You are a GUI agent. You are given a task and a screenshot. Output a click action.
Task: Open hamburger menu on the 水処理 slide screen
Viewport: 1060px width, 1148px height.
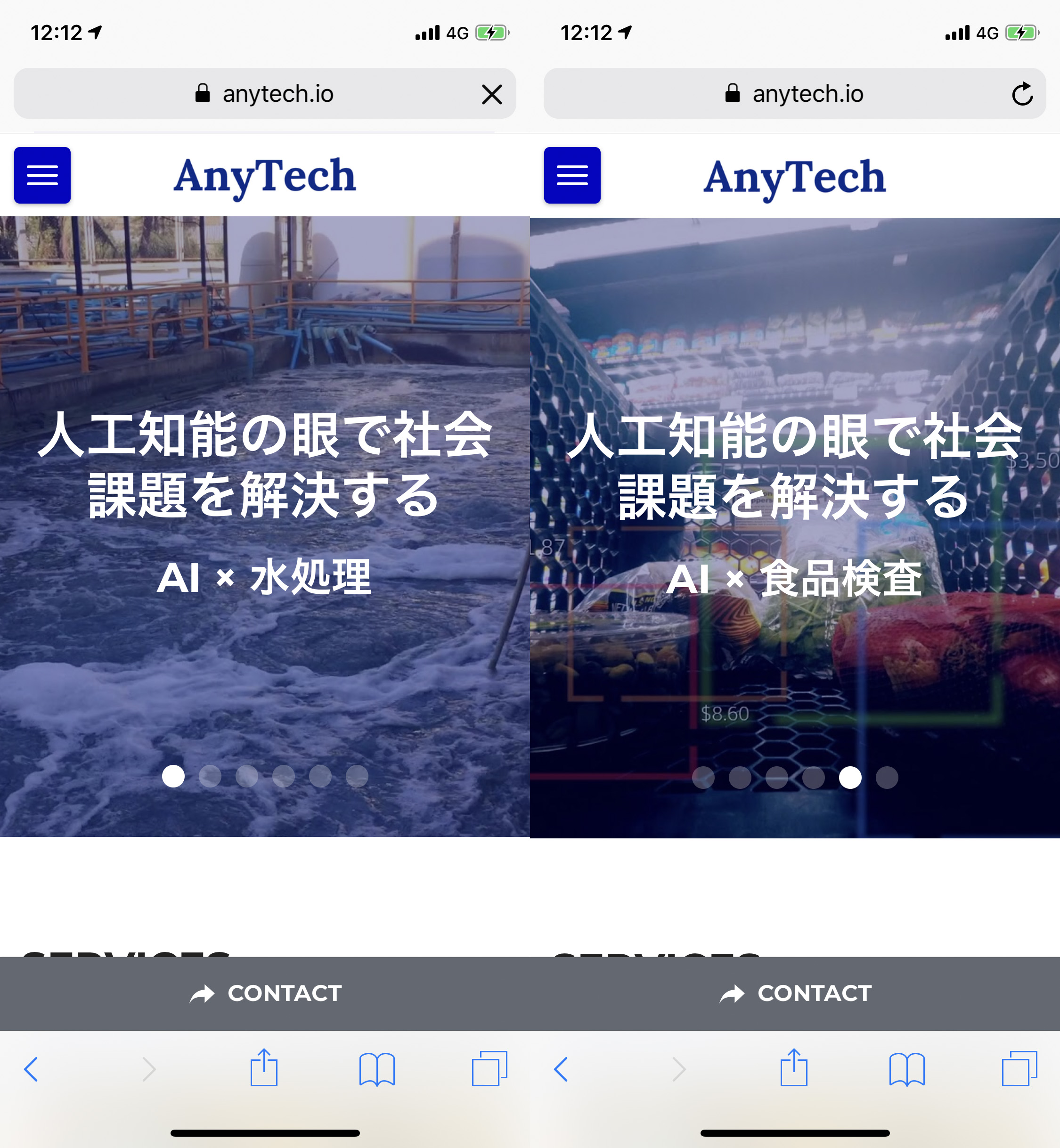coord(42,175)
